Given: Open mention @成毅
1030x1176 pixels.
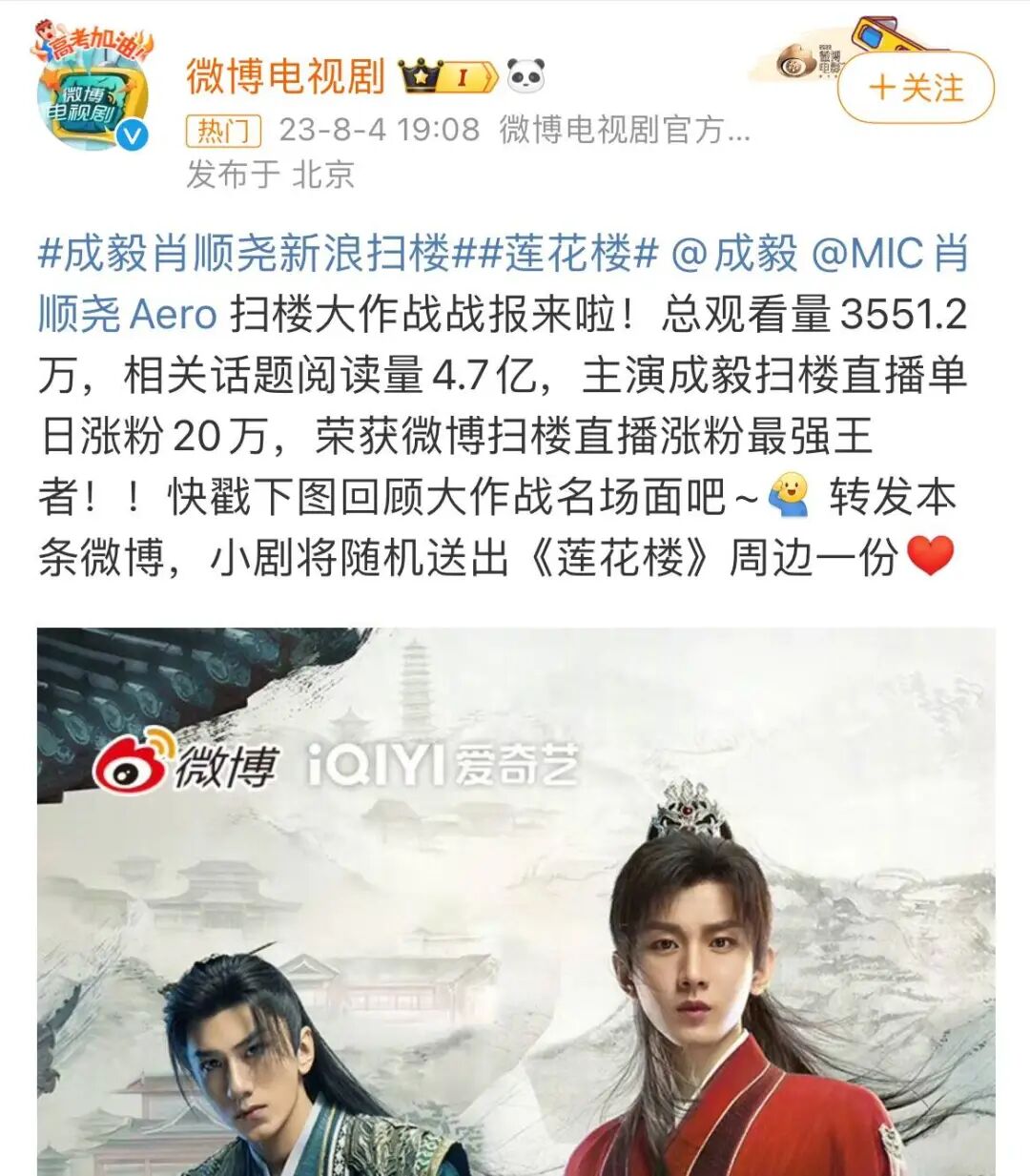Looking at the screenshot, I should coord(734,254).
